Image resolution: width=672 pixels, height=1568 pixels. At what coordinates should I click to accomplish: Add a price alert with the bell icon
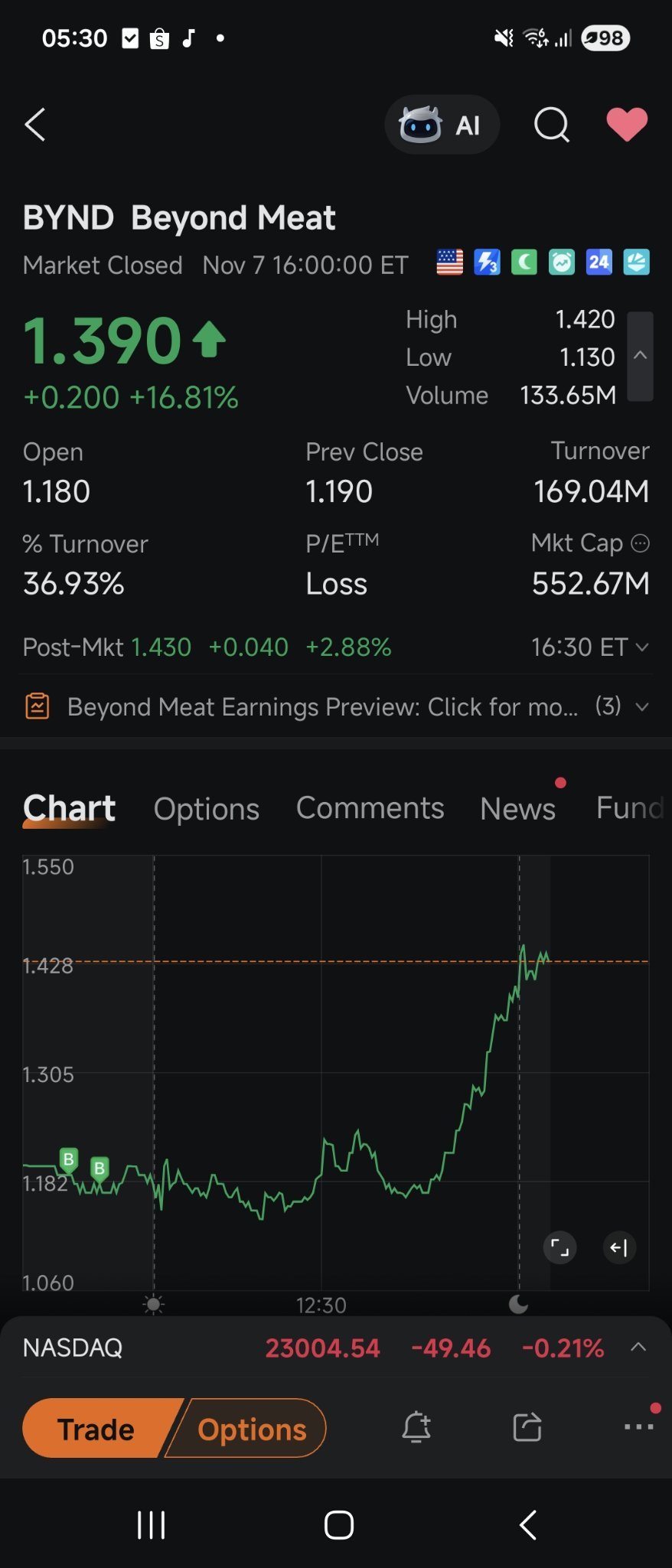[416, 1427]
